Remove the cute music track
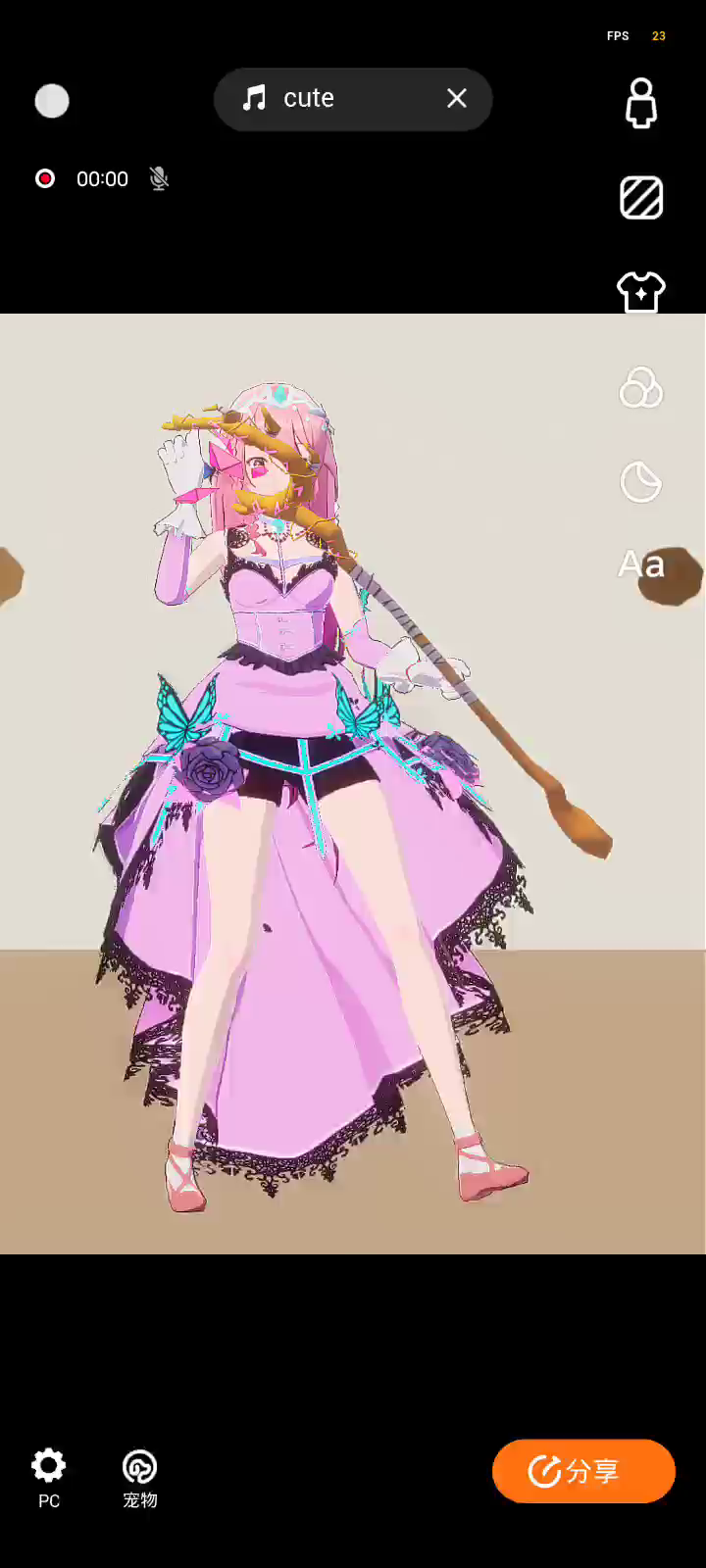Screen dimensions: 706x1568 pyautogui.click(x=456, y=98)
